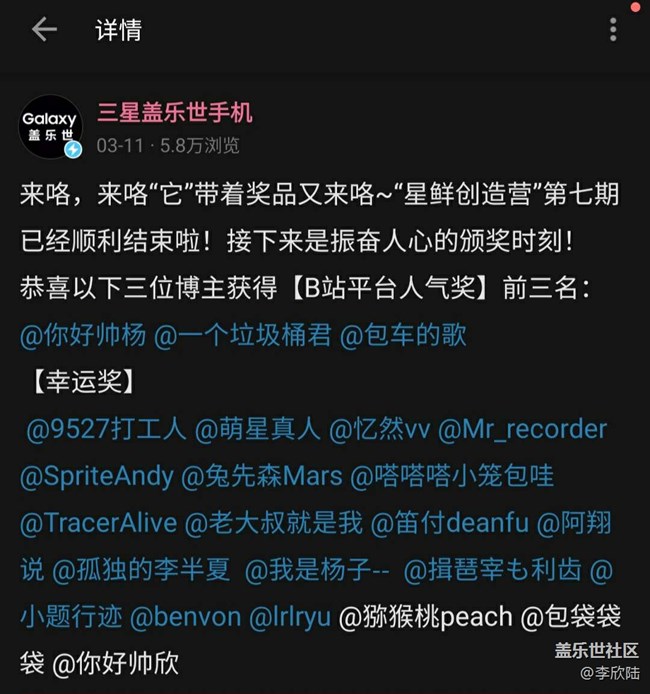Open @TracerAlive profile
This screenshot has height=694, width=650.
pyautogui.click(x=99, y=523)
